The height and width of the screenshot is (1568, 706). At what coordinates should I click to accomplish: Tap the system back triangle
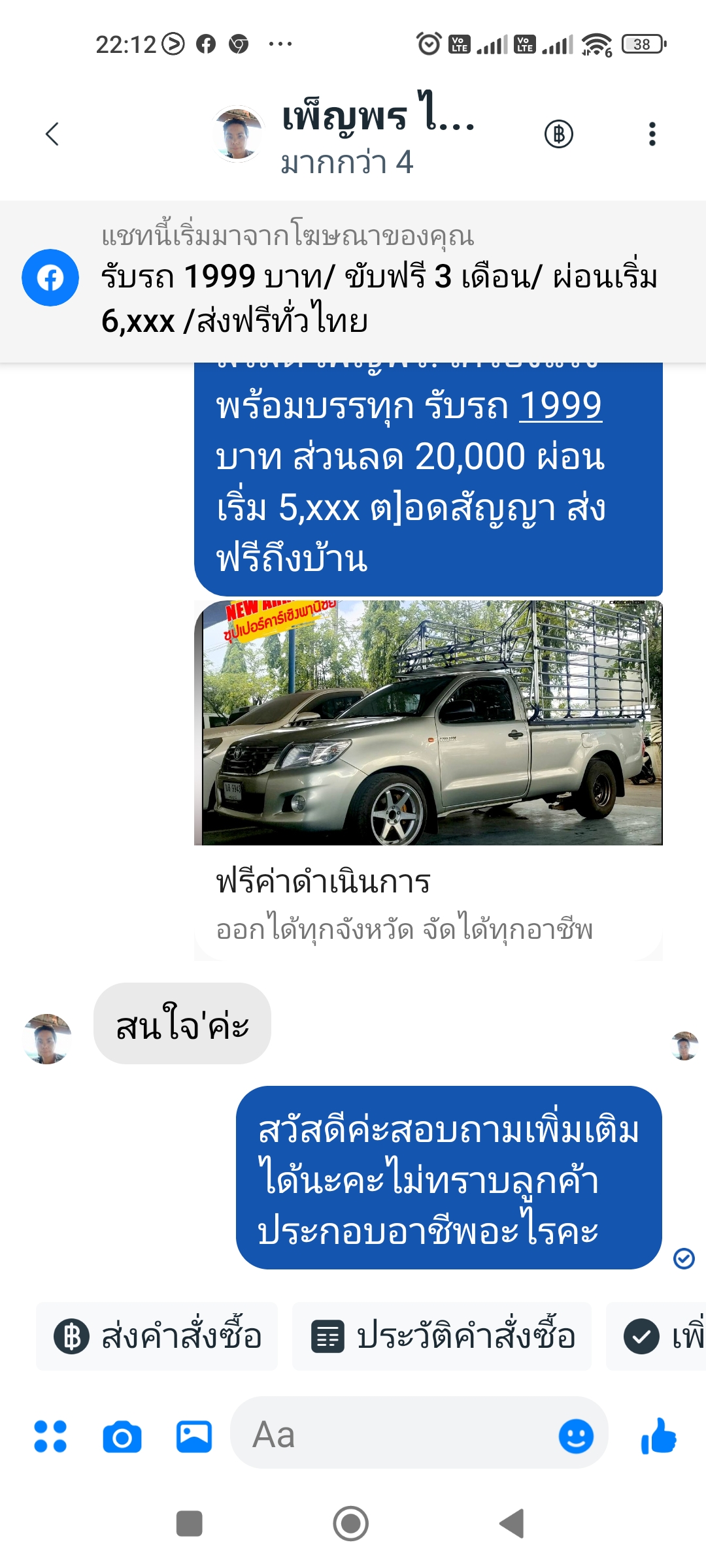click(512, 1524)
